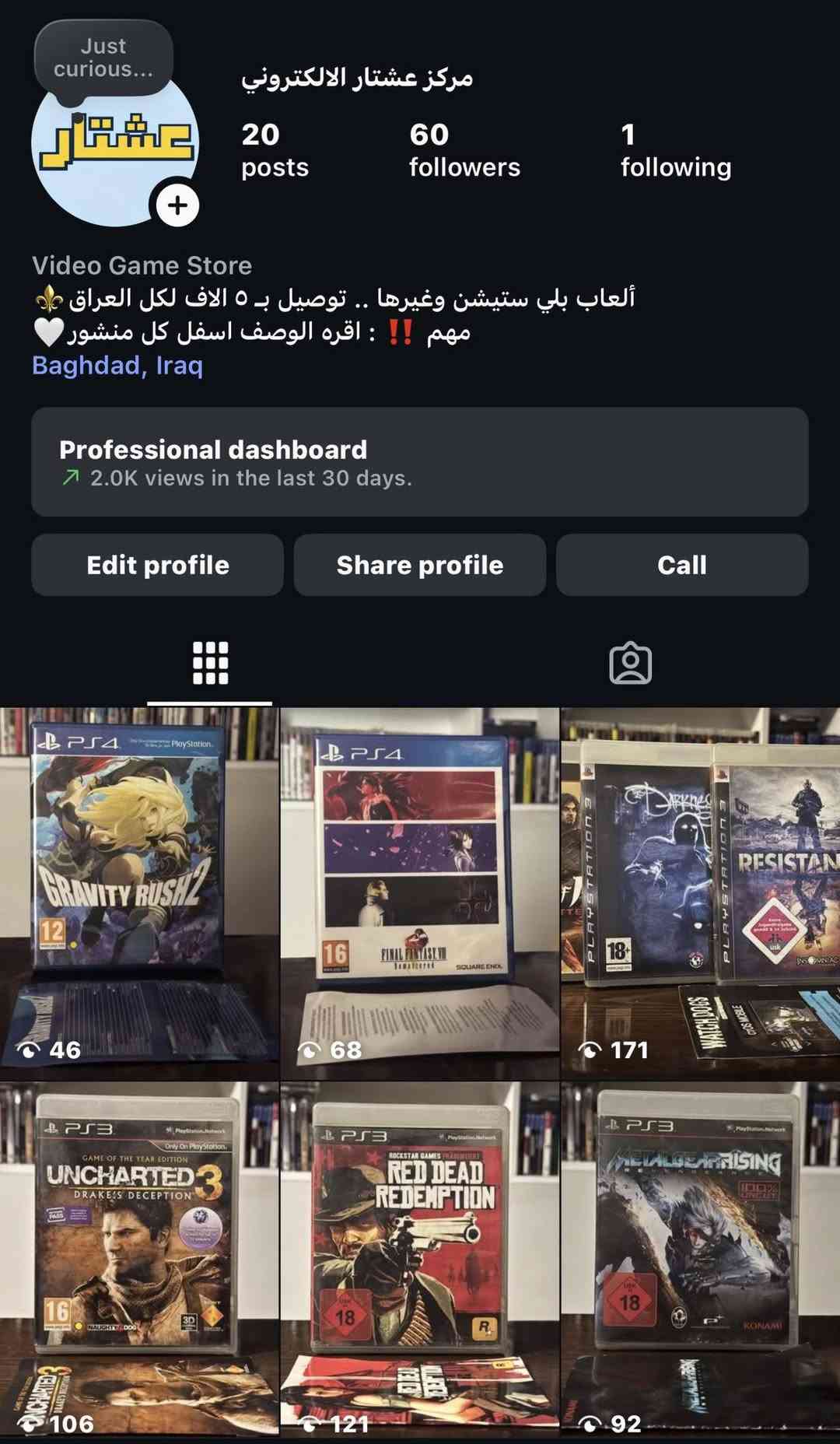Open the 'Just curious...' note bubble
This screenshot has width=840, height=1444.
(103, 59)
